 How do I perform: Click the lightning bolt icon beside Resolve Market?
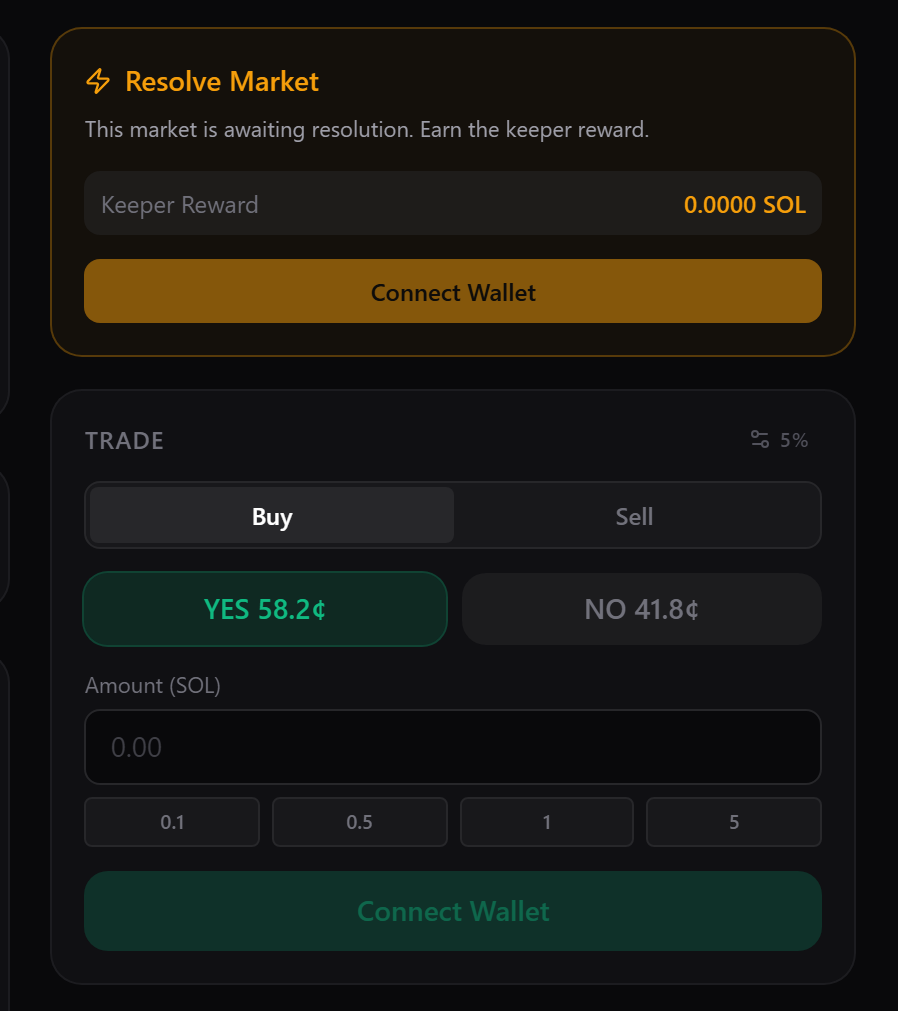[x=98, y=82]
